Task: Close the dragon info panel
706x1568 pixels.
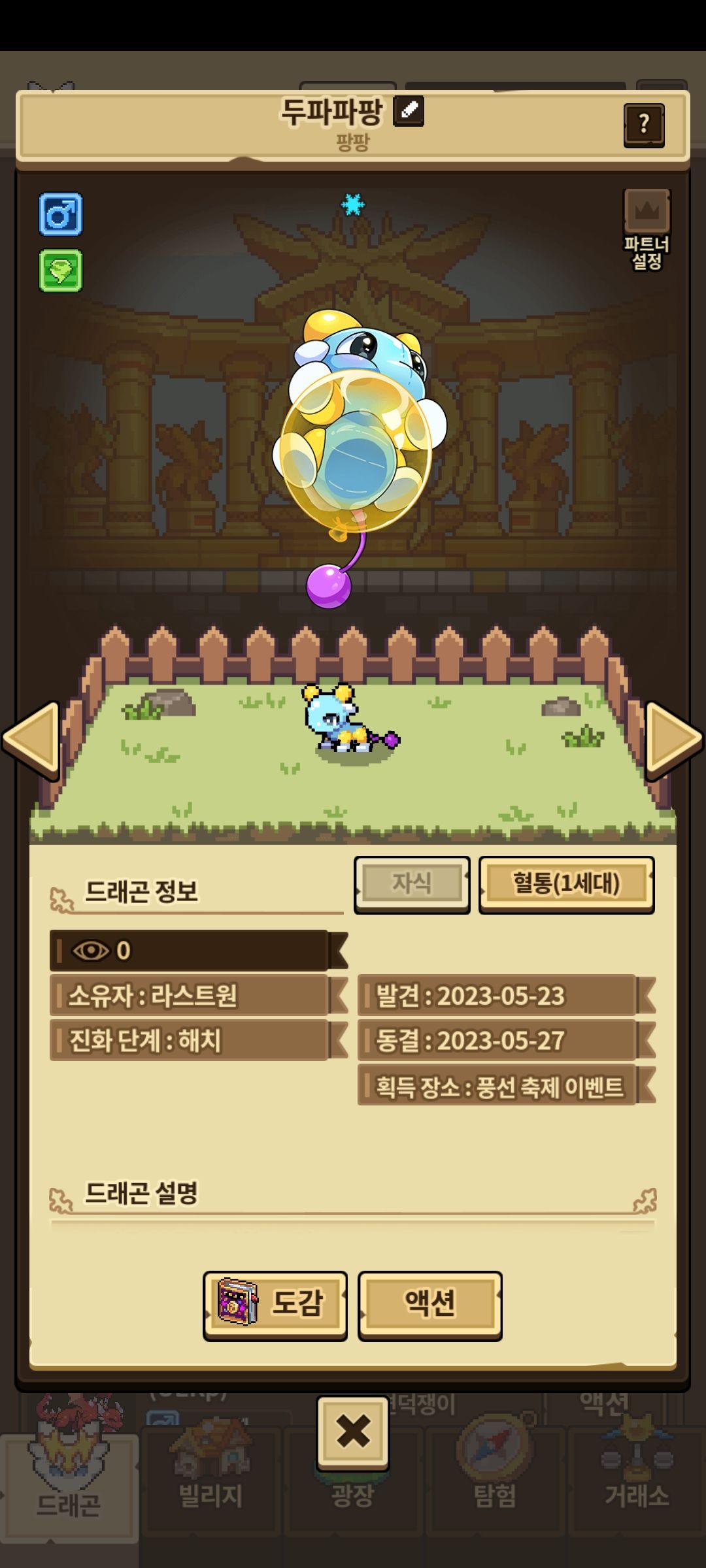Action: tap(353, 1431)
